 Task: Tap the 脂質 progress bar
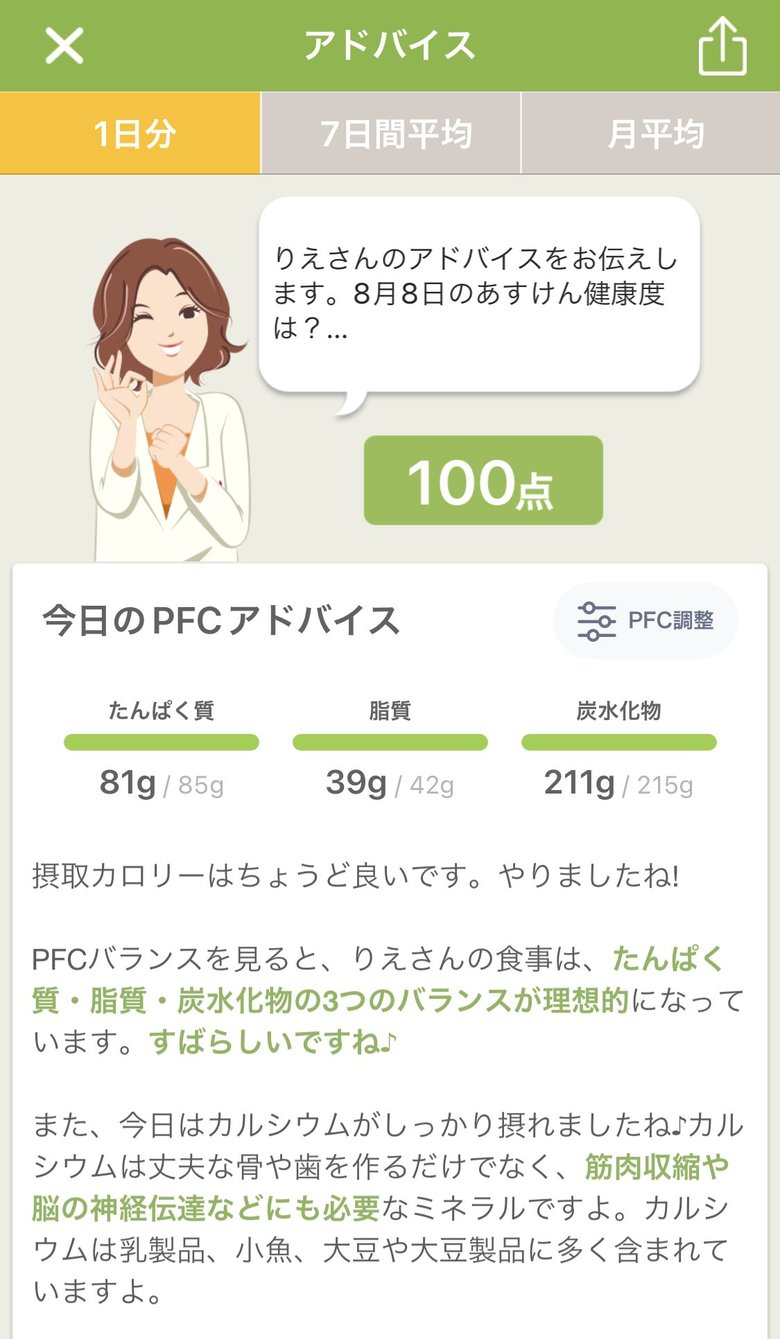pos(390,741)
